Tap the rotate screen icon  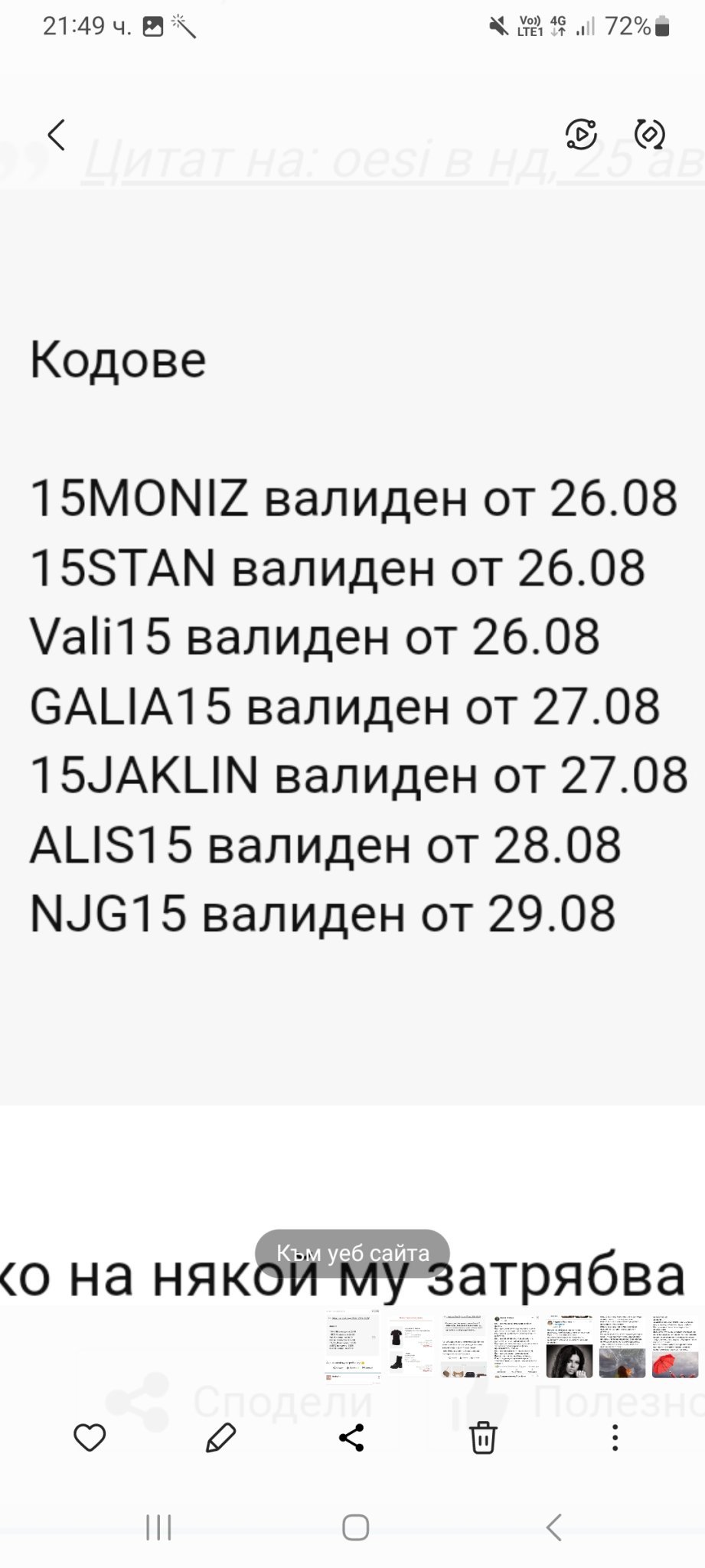click(650, 135)
